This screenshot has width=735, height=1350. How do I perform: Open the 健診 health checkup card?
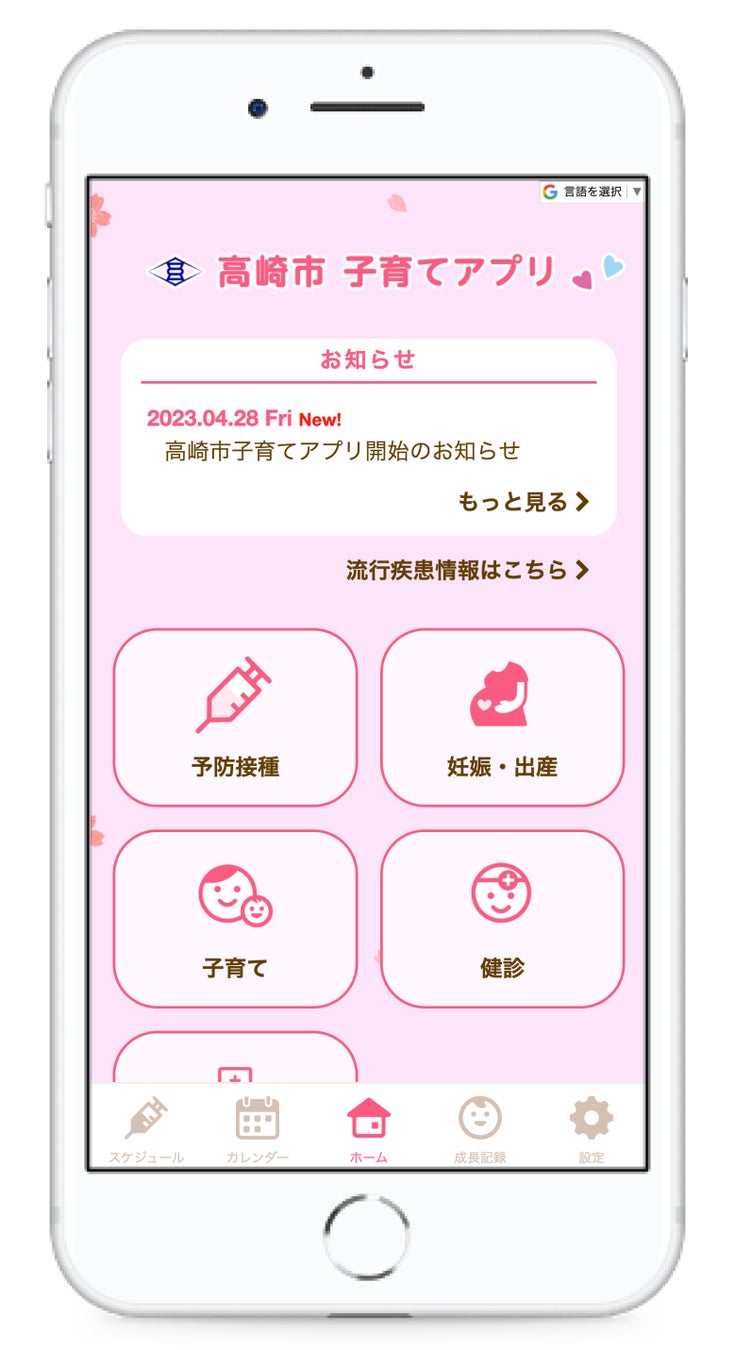coord(502,918)
